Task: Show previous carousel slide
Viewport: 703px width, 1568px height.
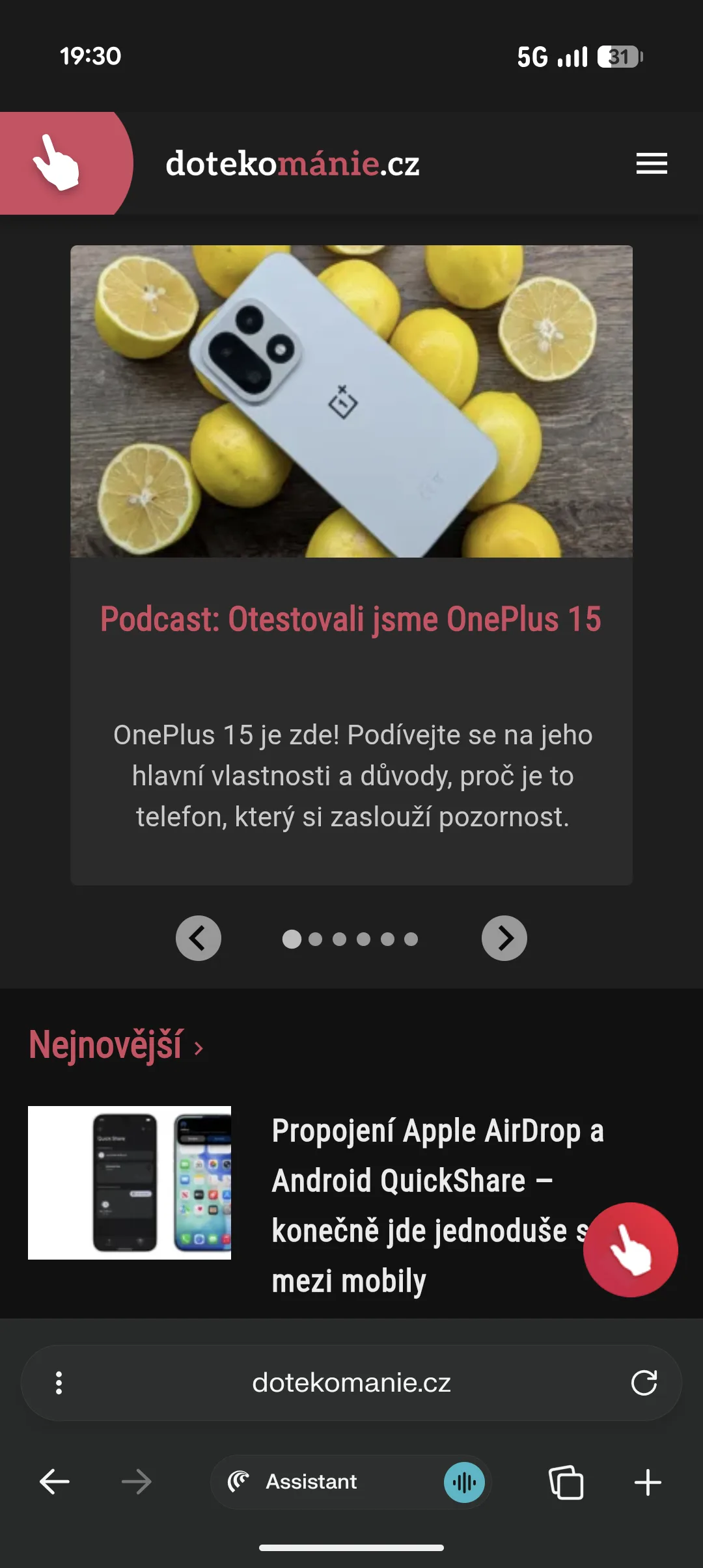Action: click(x=199, y=938)
